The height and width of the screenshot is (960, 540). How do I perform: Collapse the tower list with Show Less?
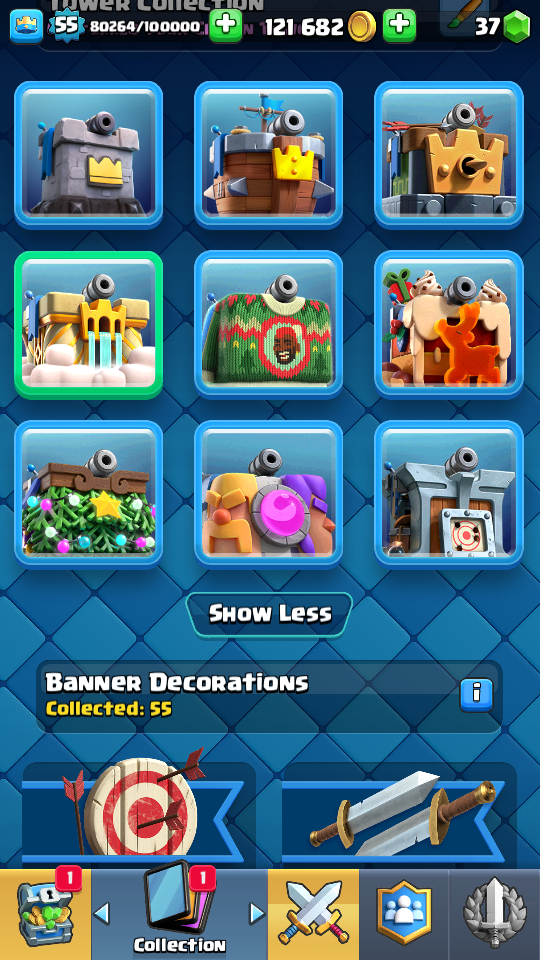tap(269, 614)
